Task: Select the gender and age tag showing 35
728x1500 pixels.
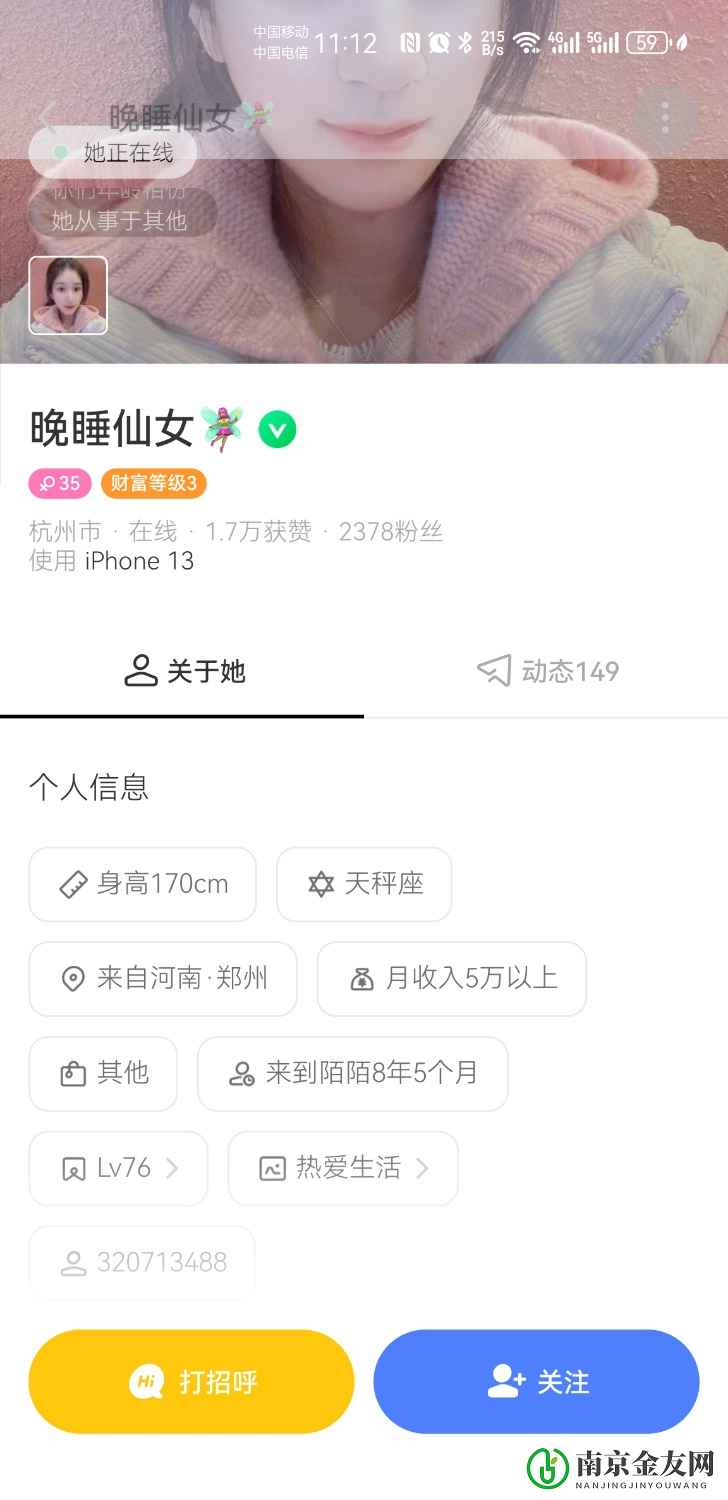Action: pyautogui.click(x=59, y=483)
